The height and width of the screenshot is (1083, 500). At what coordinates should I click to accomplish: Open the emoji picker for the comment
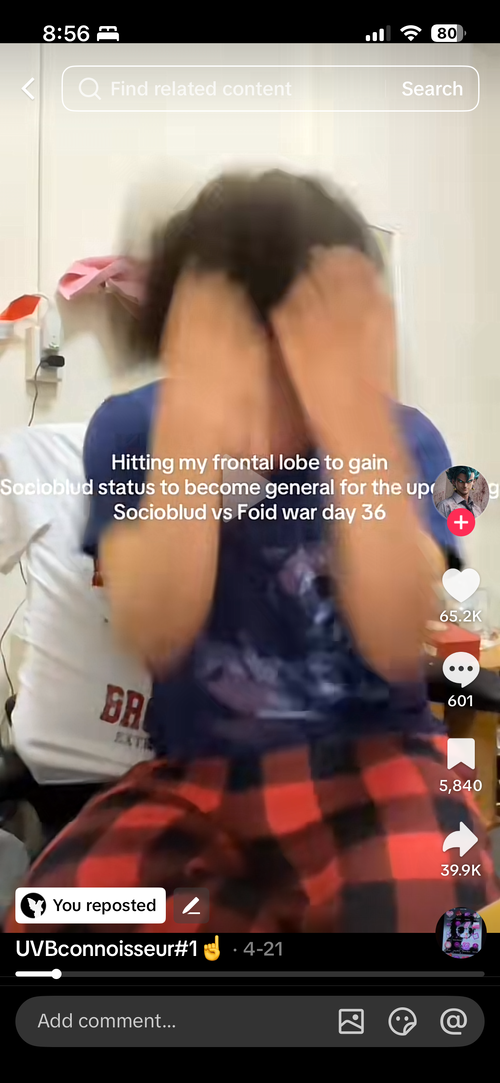(x=402, y=1021)
